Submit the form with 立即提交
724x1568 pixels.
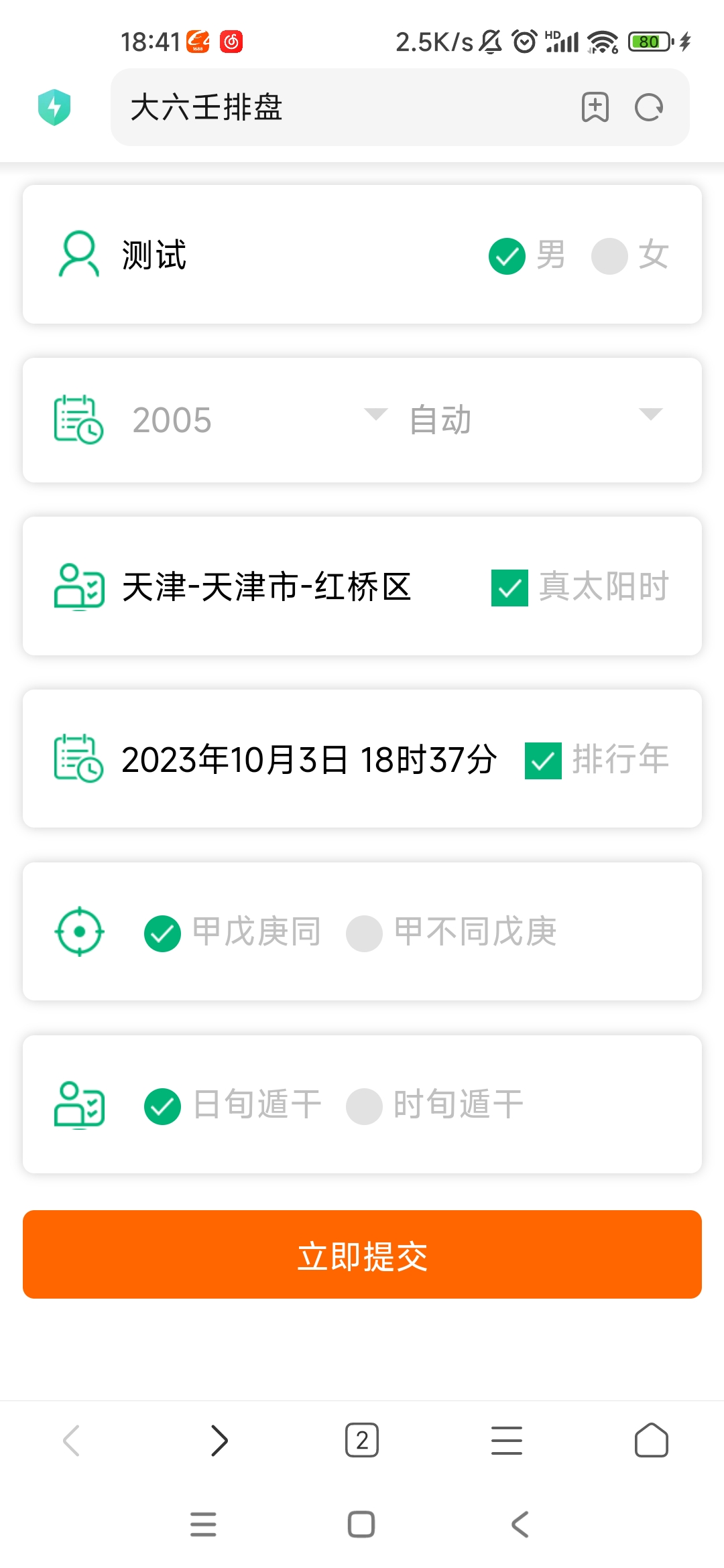pyautogui.click(x=362, y=1254)
